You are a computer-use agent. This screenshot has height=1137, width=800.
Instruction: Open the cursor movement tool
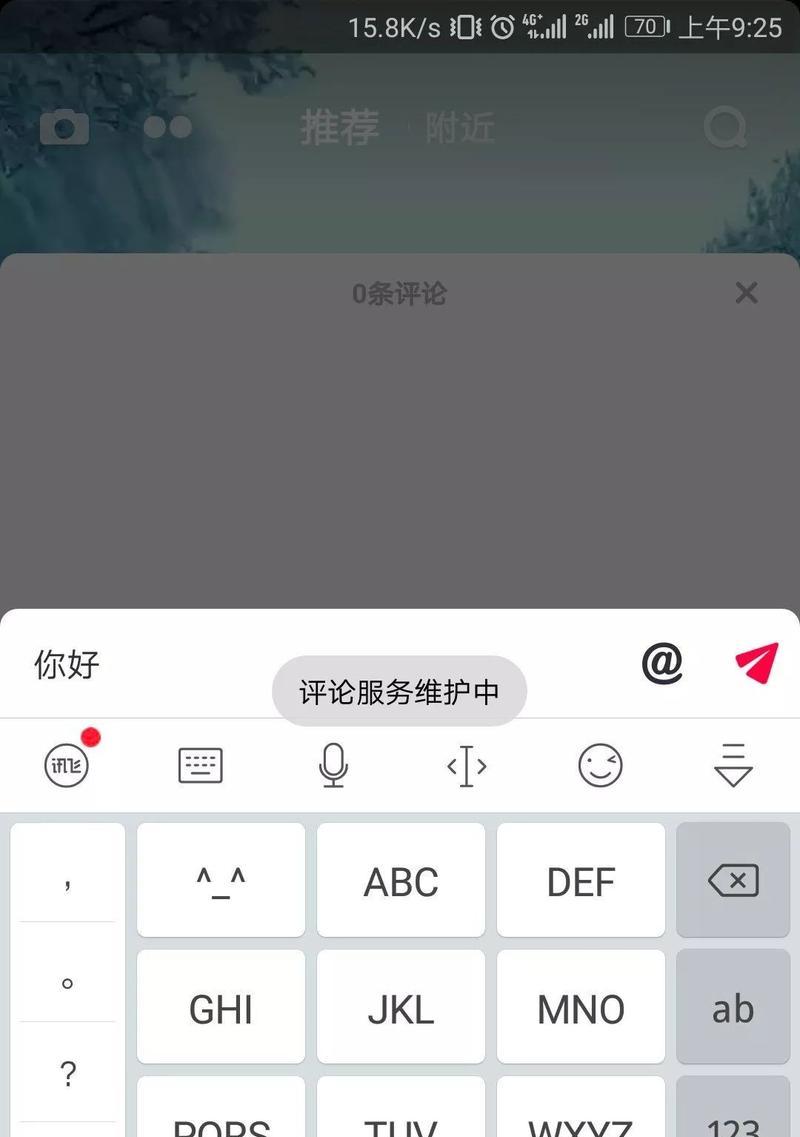[466, 767]
